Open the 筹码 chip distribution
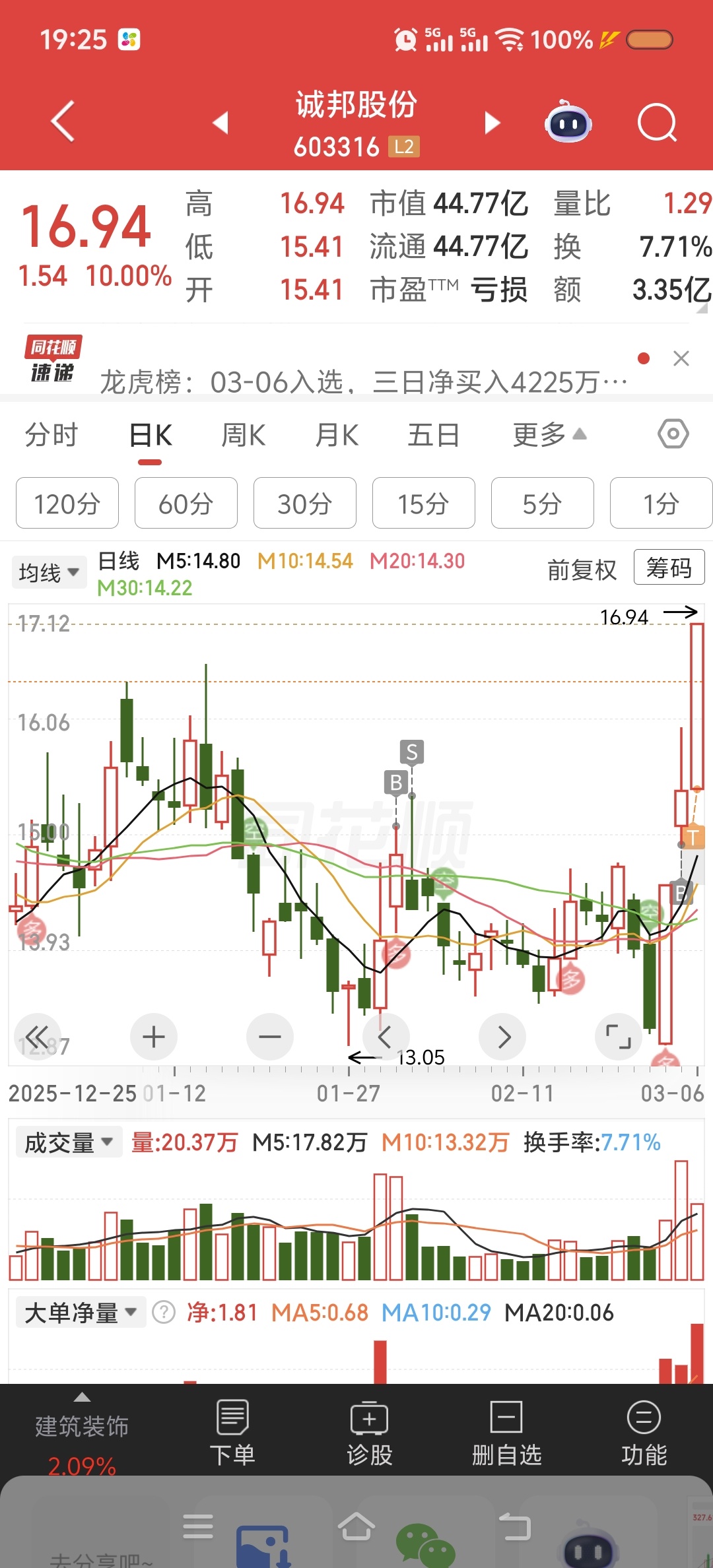The width and height of the screenshot is (713, 1568). (669, 568)
